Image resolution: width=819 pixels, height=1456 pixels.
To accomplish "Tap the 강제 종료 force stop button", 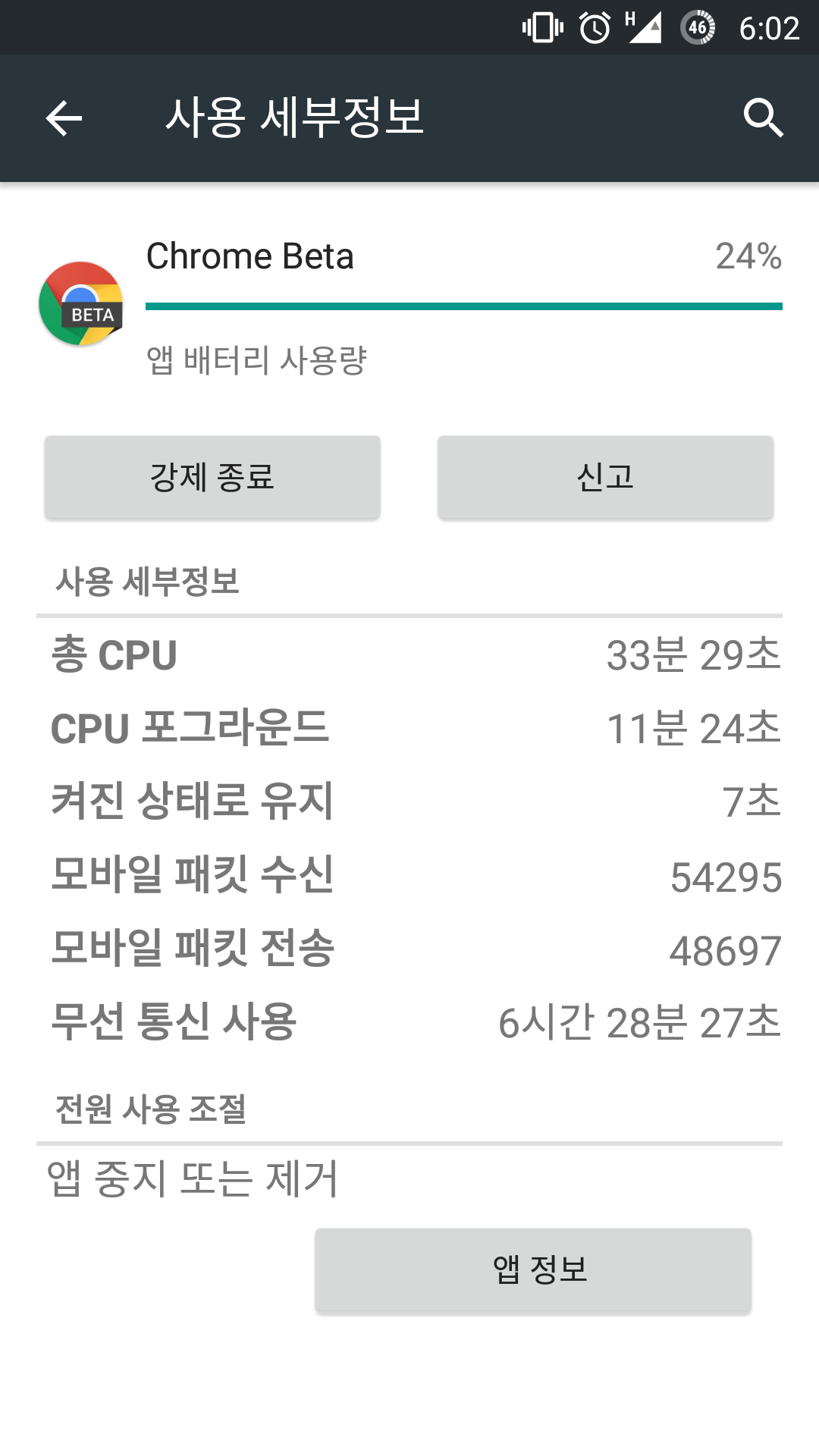I will click(212, 477).
